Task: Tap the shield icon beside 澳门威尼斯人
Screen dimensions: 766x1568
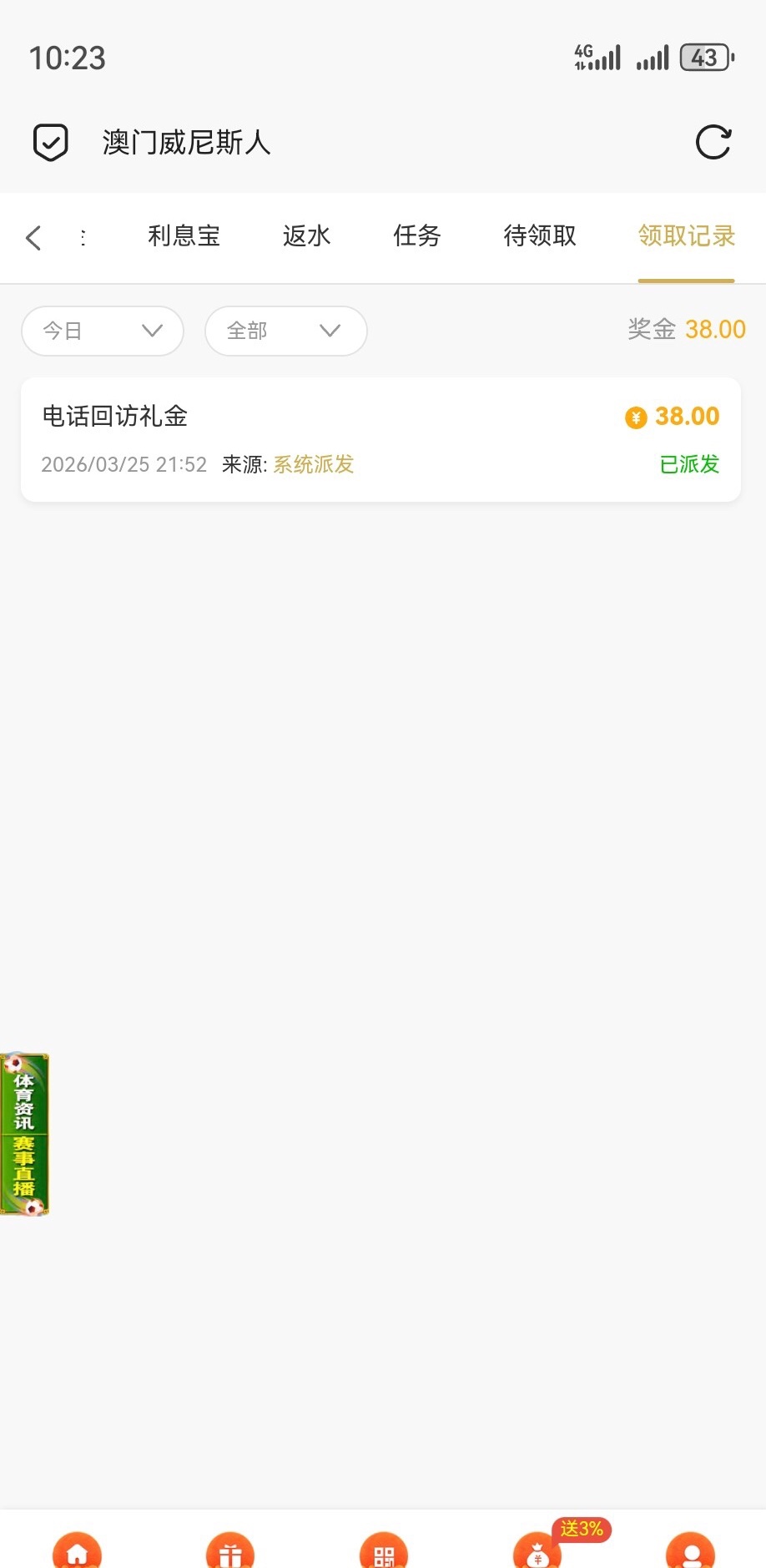Action: tap(50, 143)
